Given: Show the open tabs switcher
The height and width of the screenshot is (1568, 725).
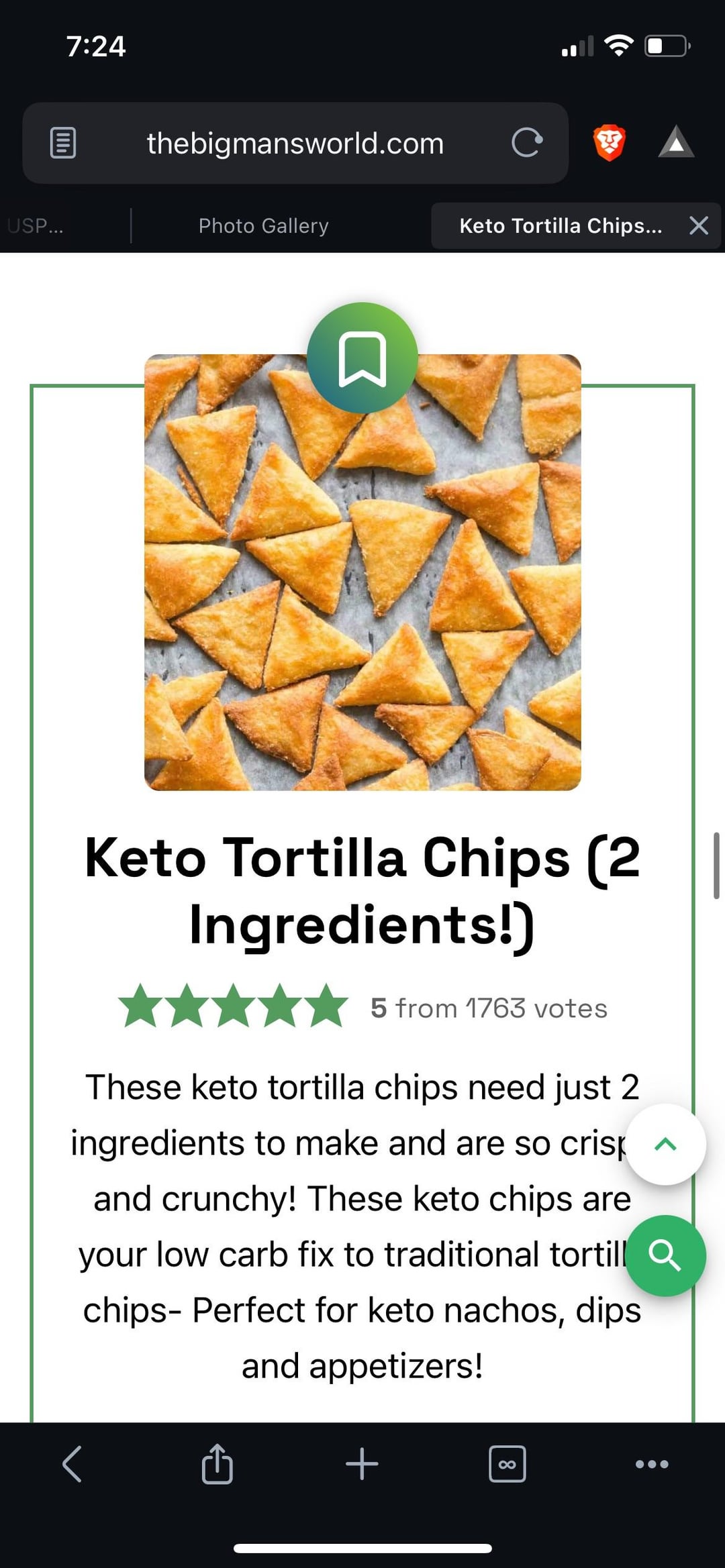Looking at the screenshot, I should coord(507,1463).
